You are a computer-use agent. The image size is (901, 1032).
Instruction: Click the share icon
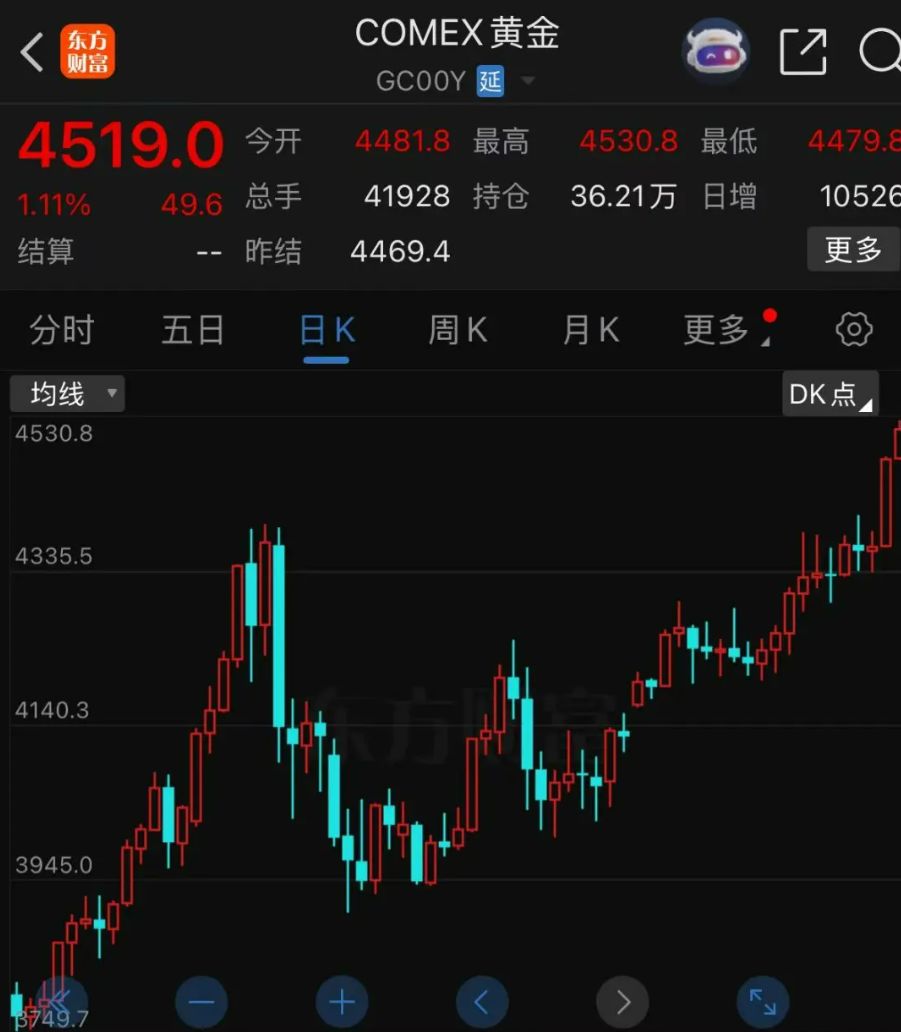[x=801, y=48]
